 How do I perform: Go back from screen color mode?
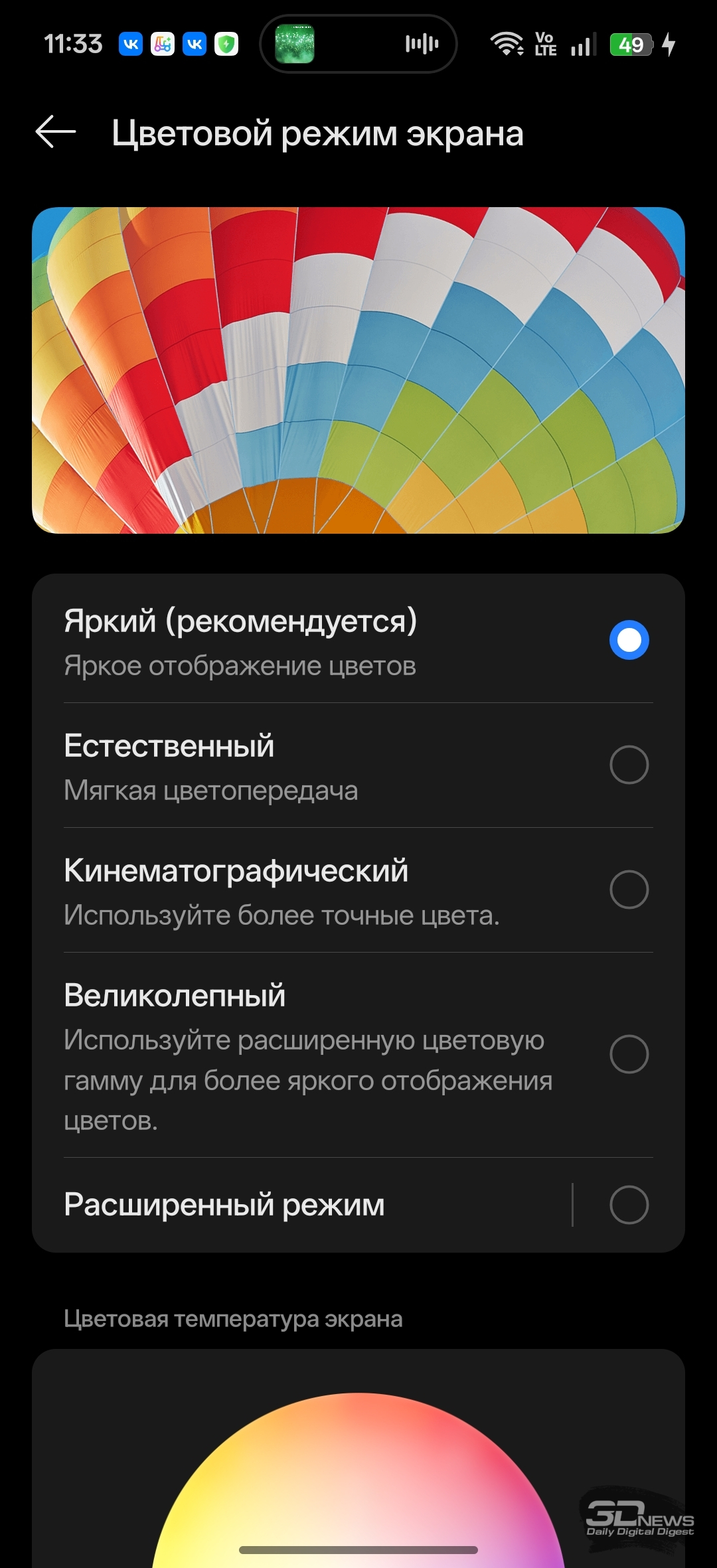[56, 132]
